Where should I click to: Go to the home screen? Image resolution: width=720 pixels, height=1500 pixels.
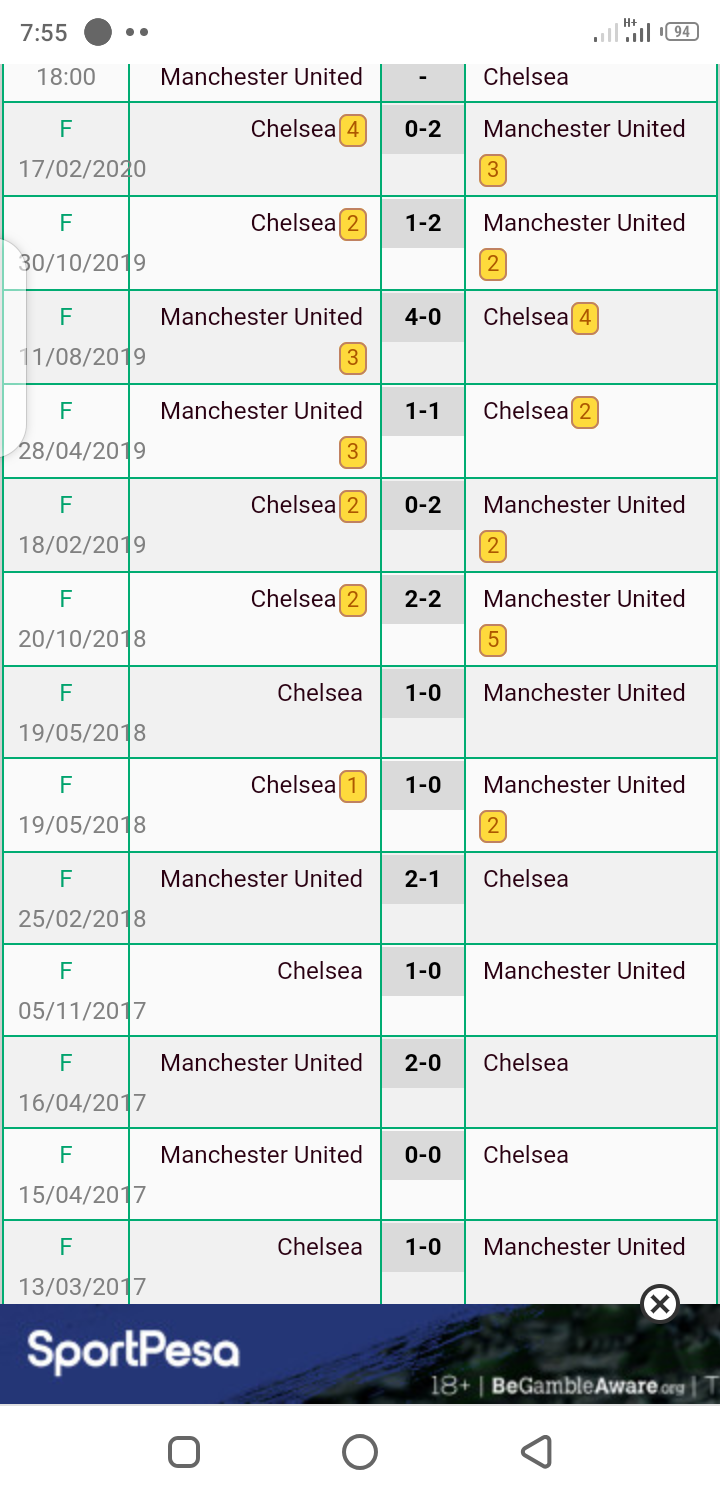pos(360,1452)
